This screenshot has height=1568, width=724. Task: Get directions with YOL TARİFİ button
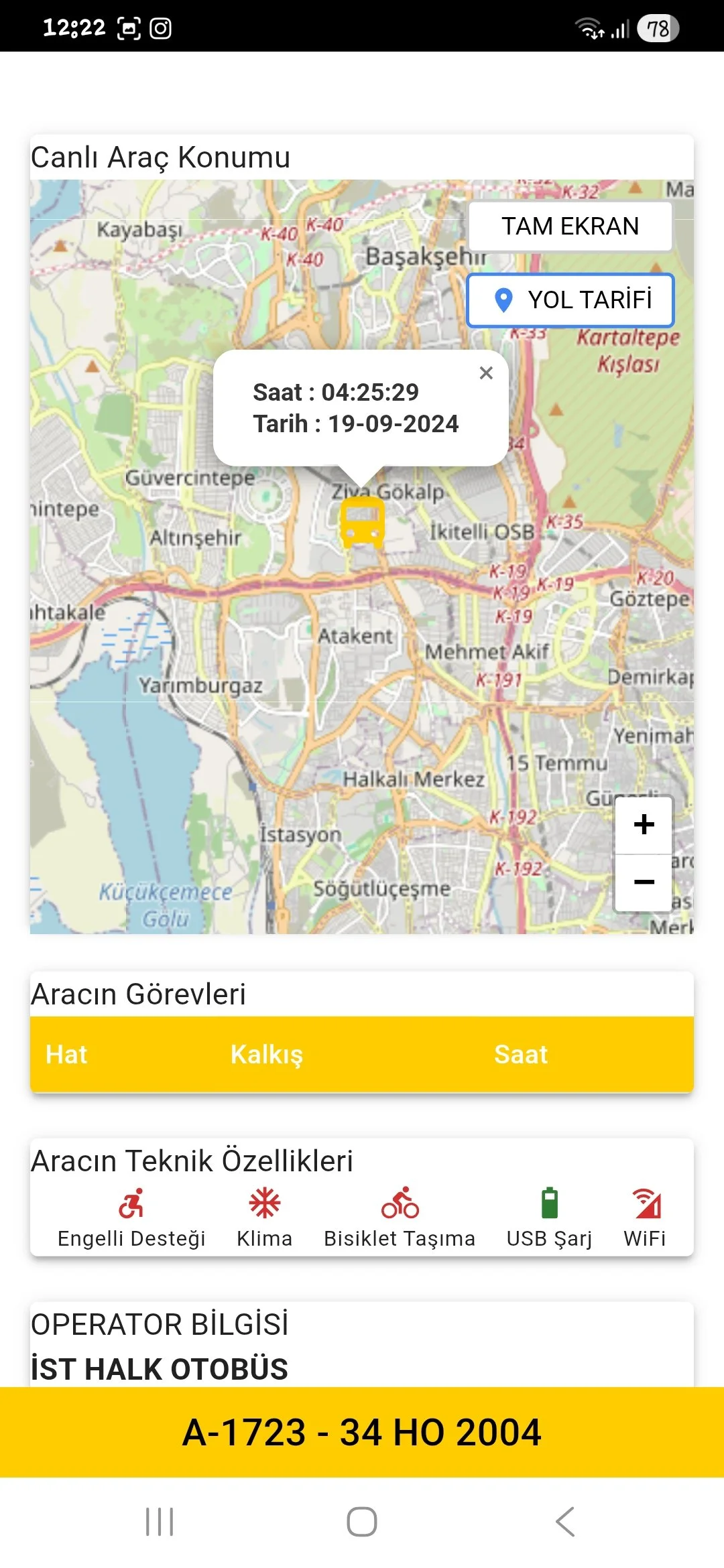tap(570, 300)
